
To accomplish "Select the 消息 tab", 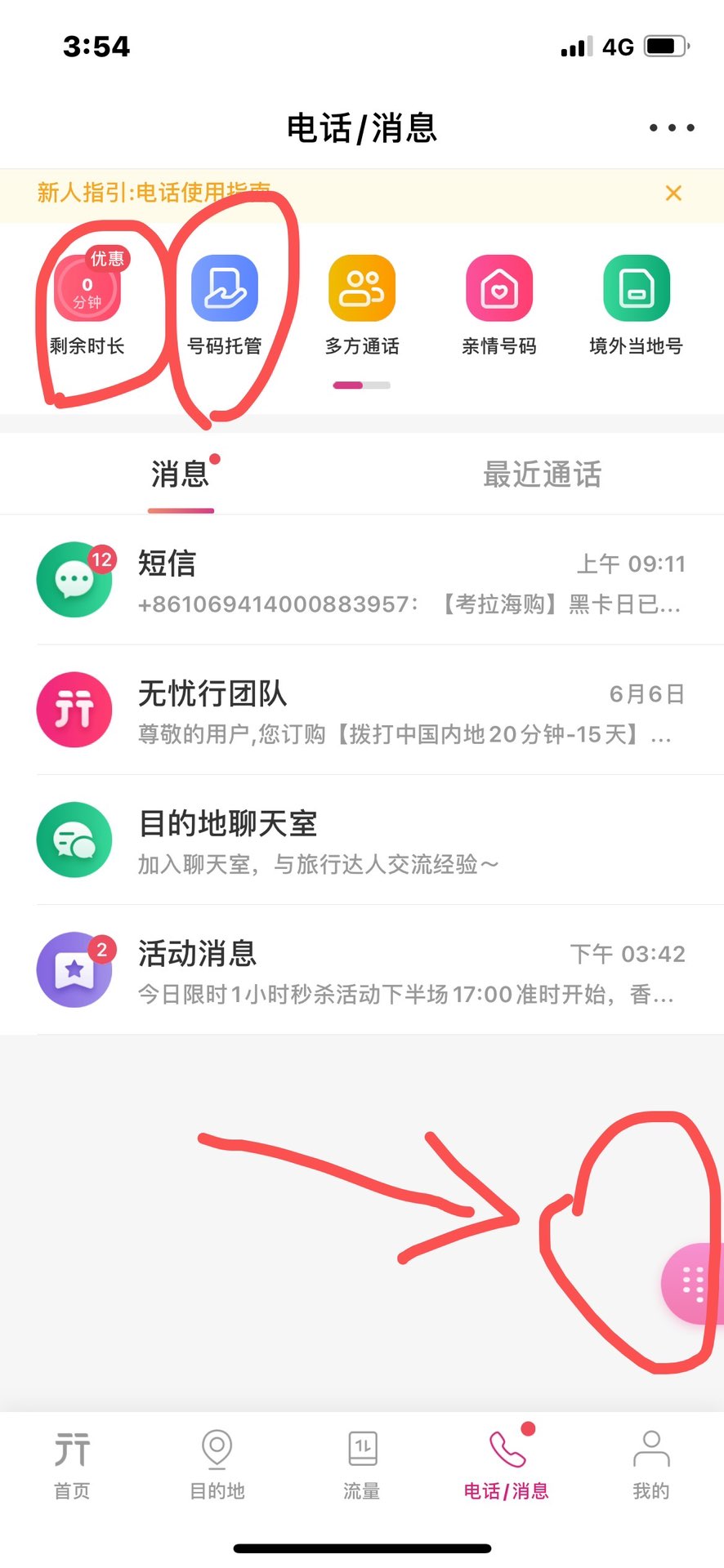I will click(x=181, y=474).
